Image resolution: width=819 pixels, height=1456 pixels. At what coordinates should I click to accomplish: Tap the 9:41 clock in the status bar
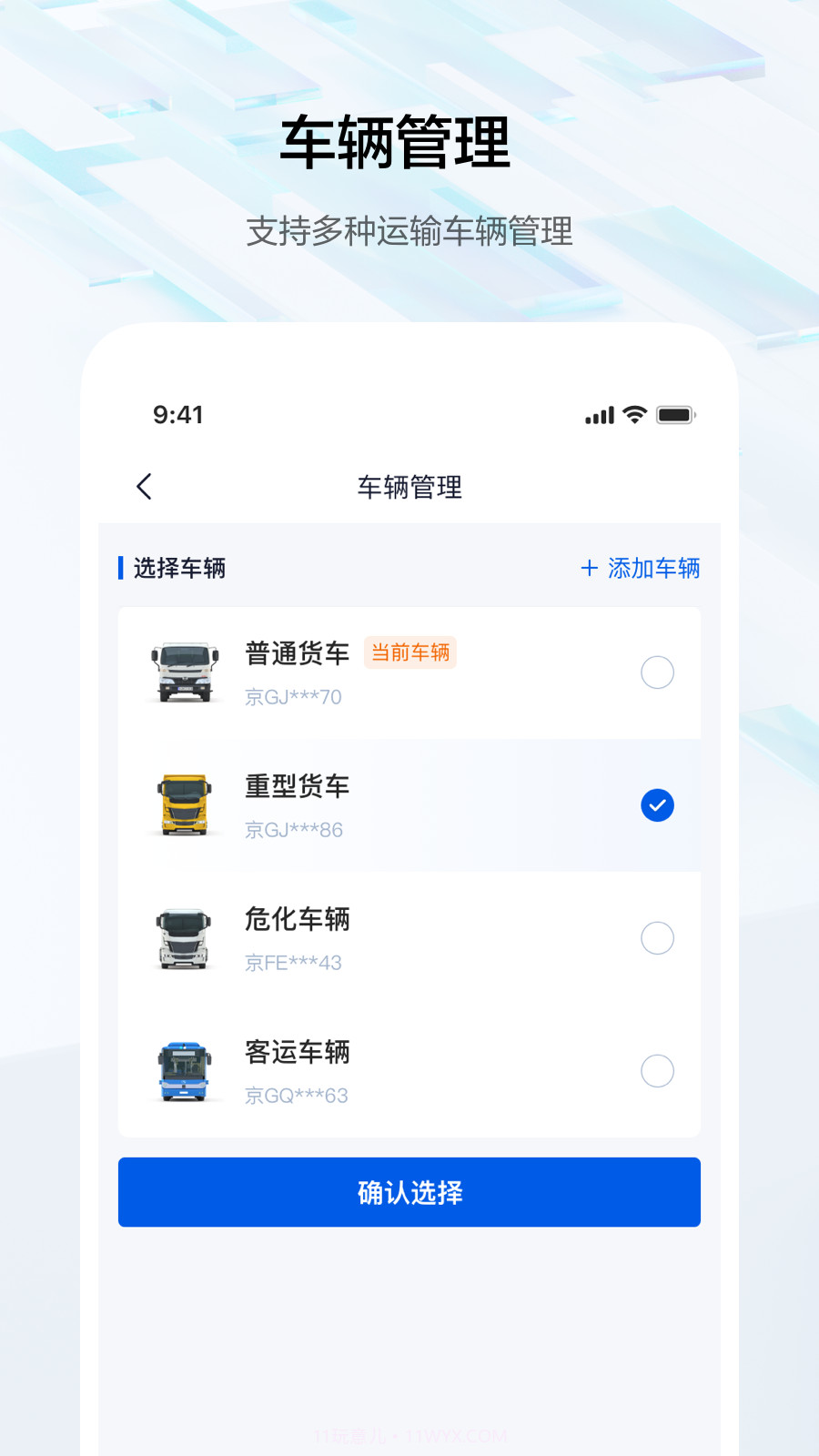tap(179, 414)
